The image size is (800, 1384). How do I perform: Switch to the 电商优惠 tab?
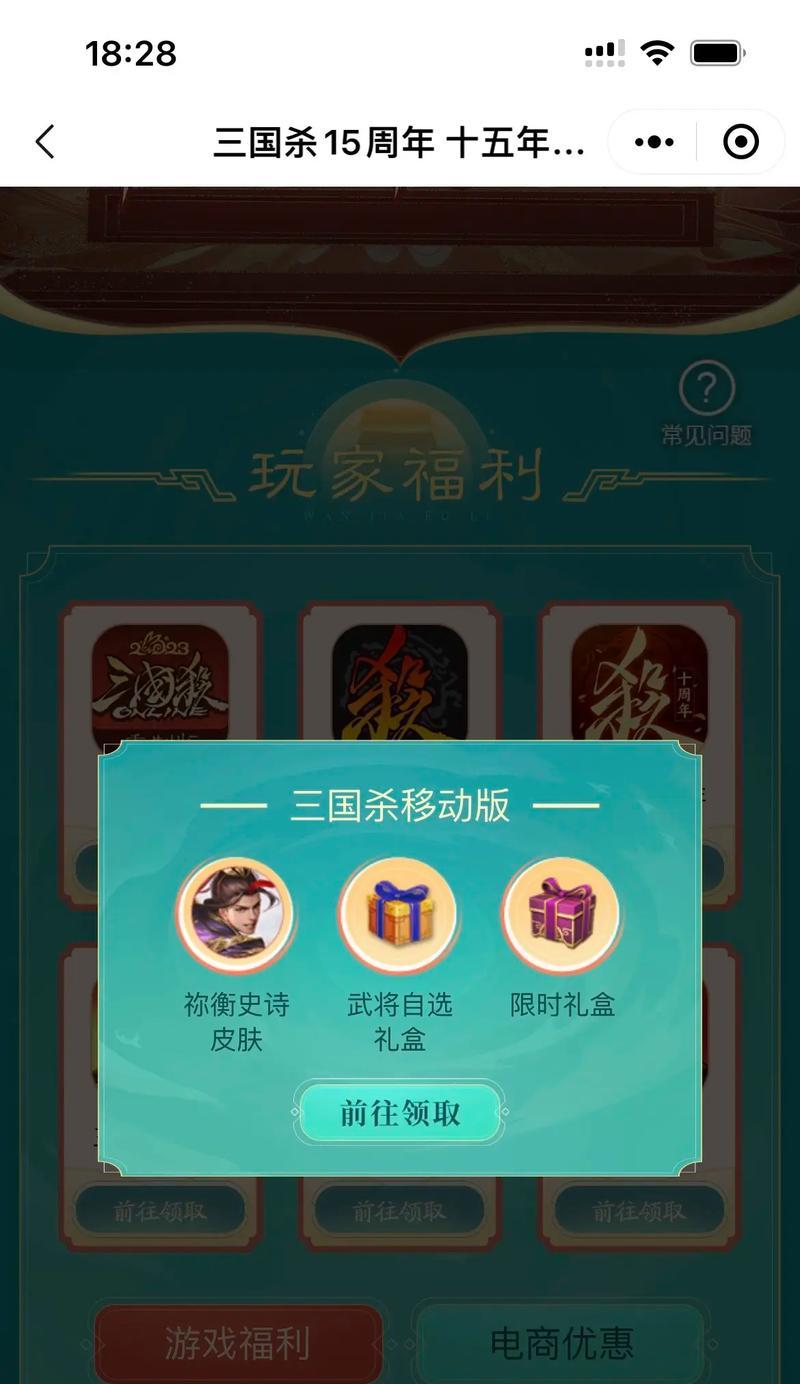(561, 1343)
